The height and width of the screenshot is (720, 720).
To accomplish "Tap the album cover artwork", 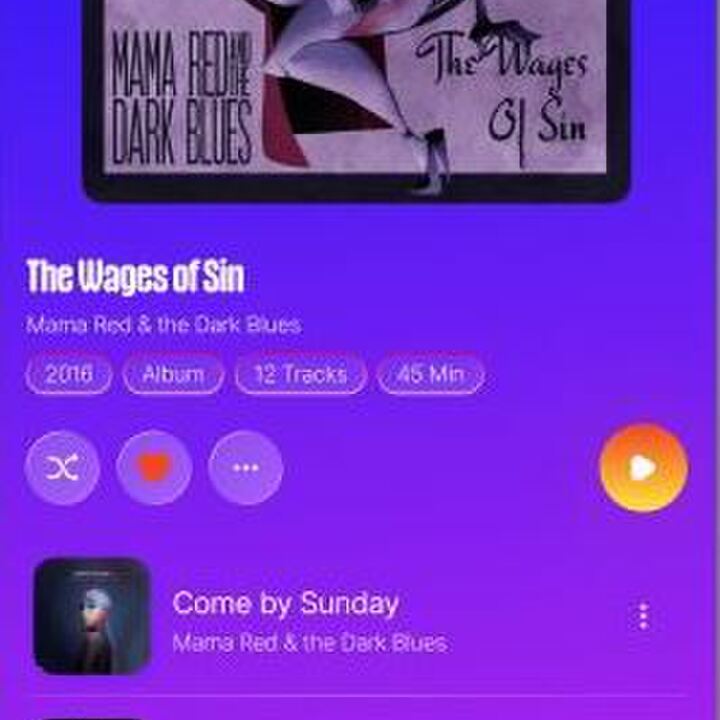I will tap(356, 95).
